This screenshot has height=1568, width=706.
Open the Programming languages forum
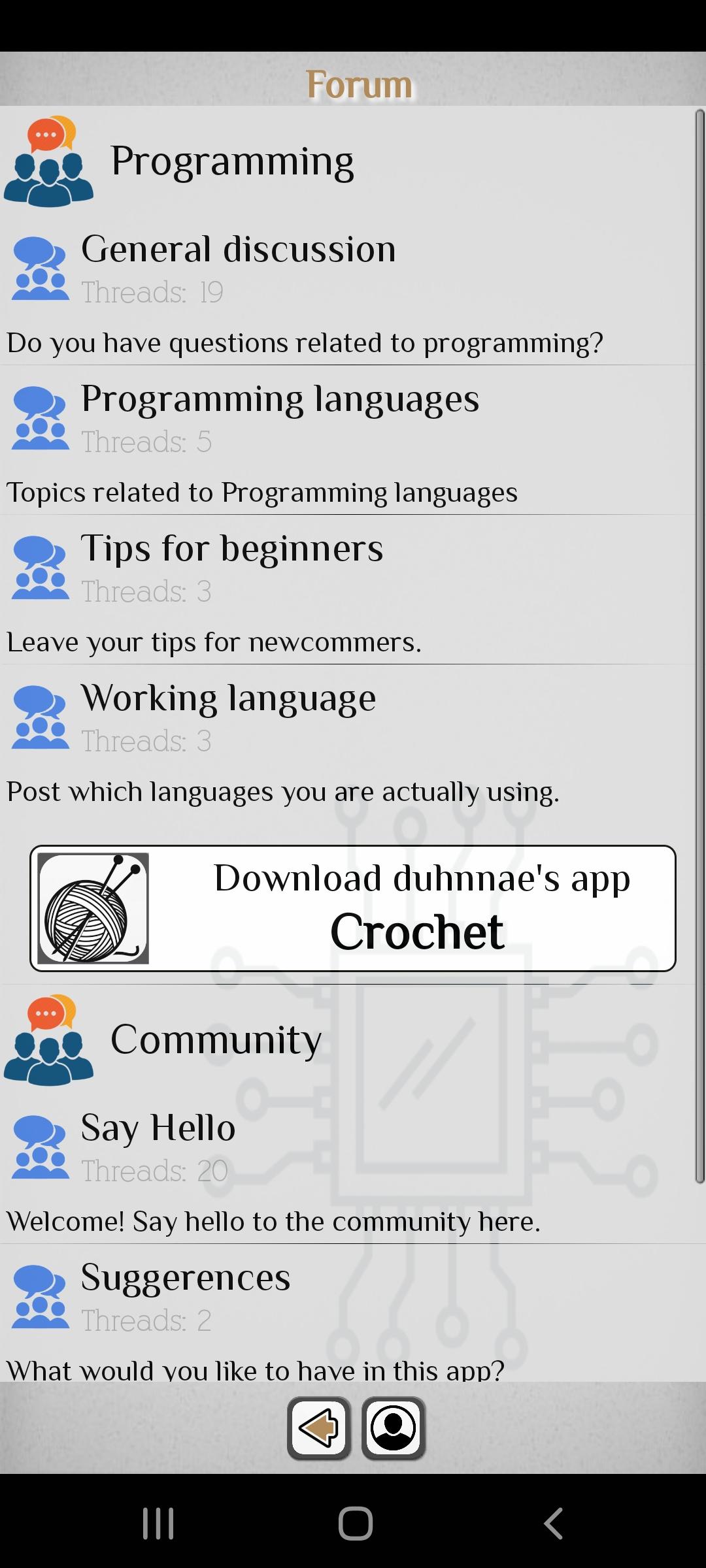tap(280, 399)
